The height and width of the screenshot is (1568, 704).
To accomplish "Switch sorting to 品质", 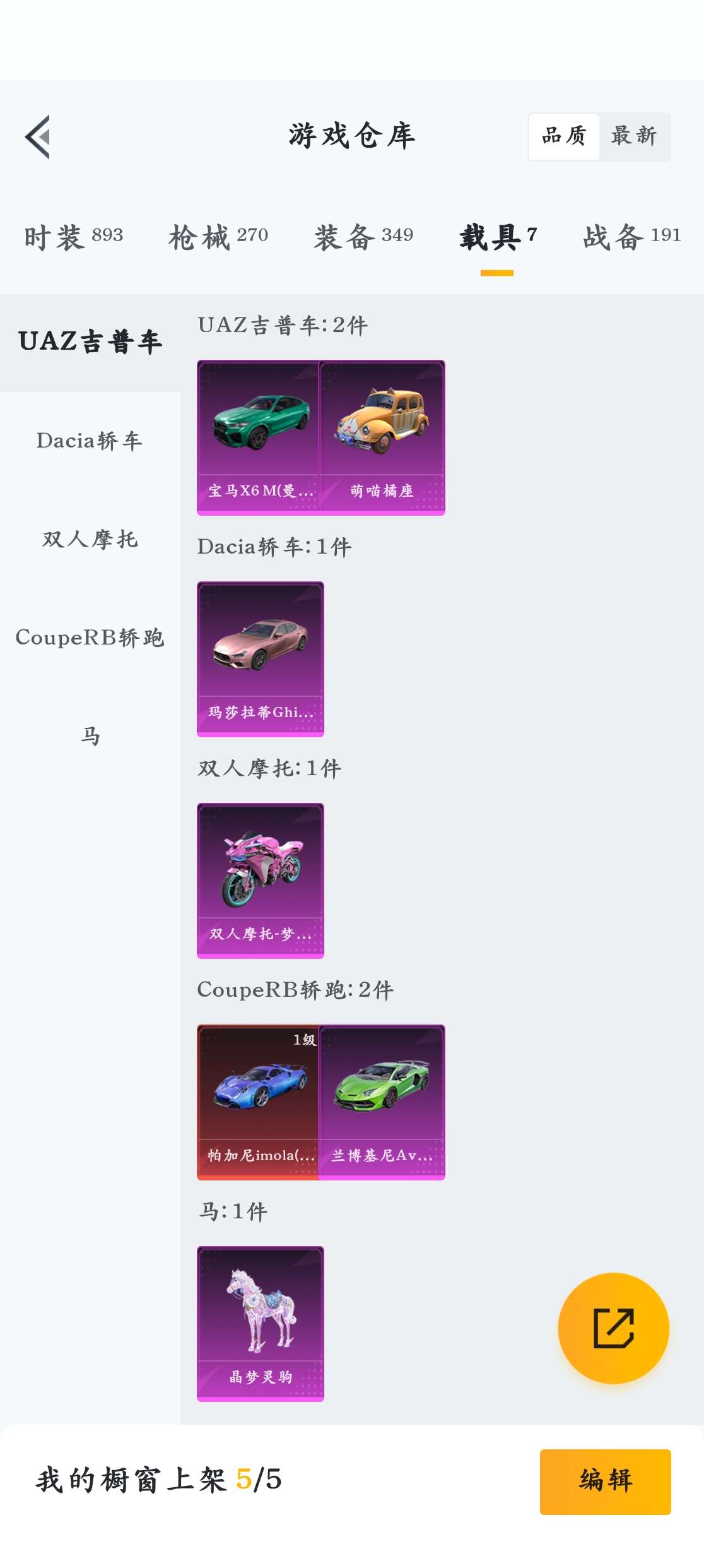I will coord(565,134).
